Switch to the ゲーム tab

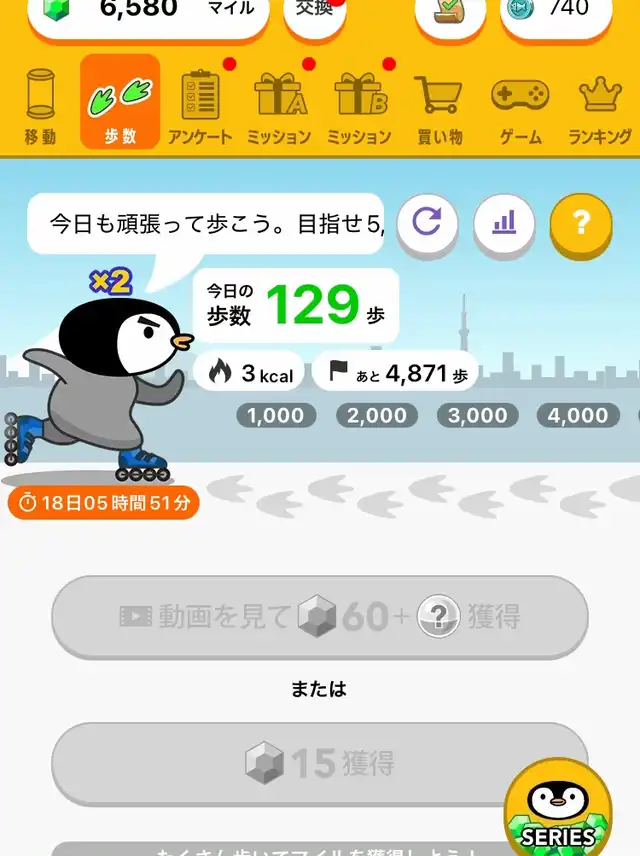[x=520, y=105]
